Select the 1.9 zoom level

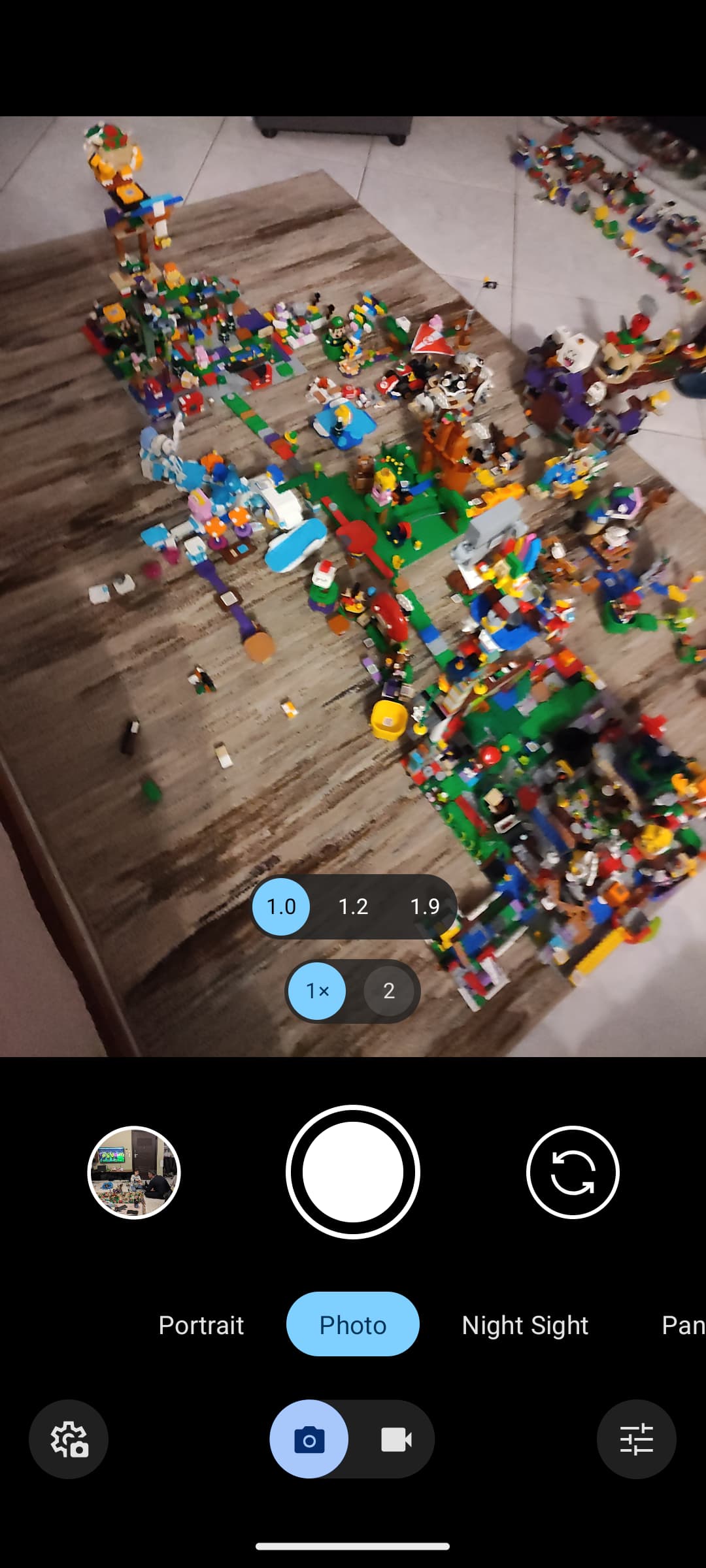point(425,906)
